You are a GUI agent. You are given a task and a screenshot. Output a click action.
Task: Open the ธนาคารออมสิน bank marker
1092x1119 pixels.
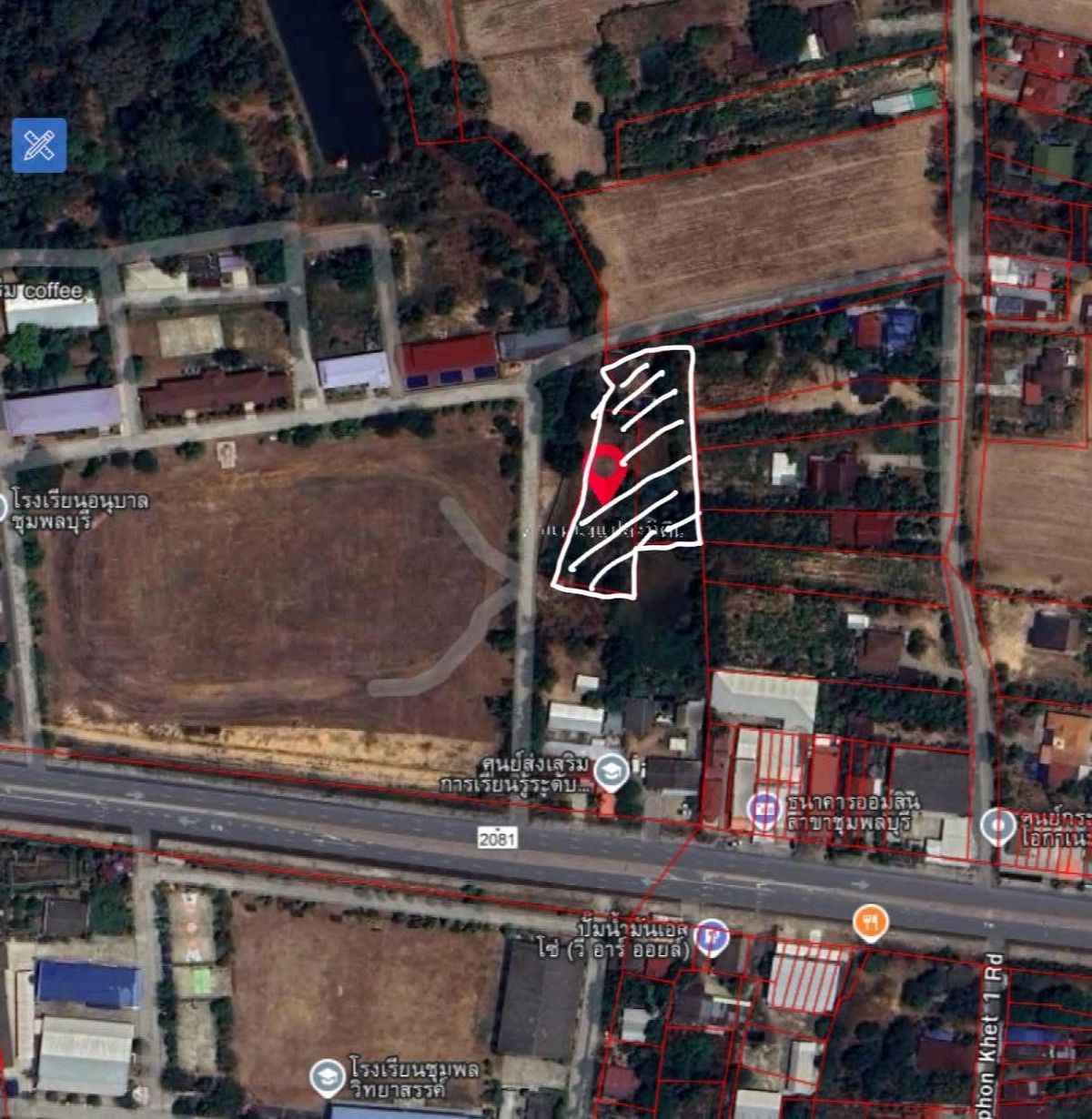coord(765,806)
